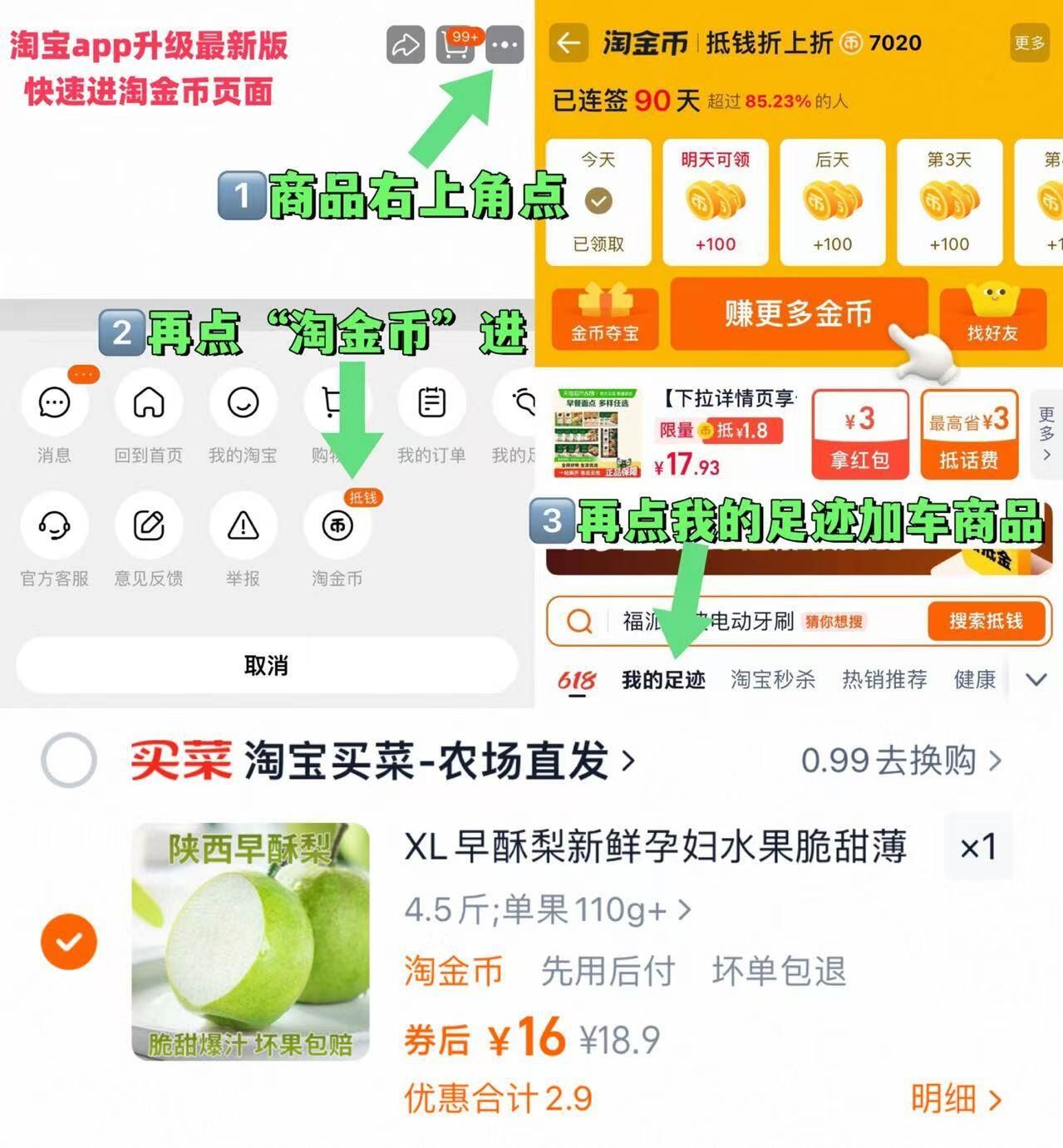Click the 官方客服 customer service icon
This screenshot has width=1063, height=1148.
tap(54, 526)
